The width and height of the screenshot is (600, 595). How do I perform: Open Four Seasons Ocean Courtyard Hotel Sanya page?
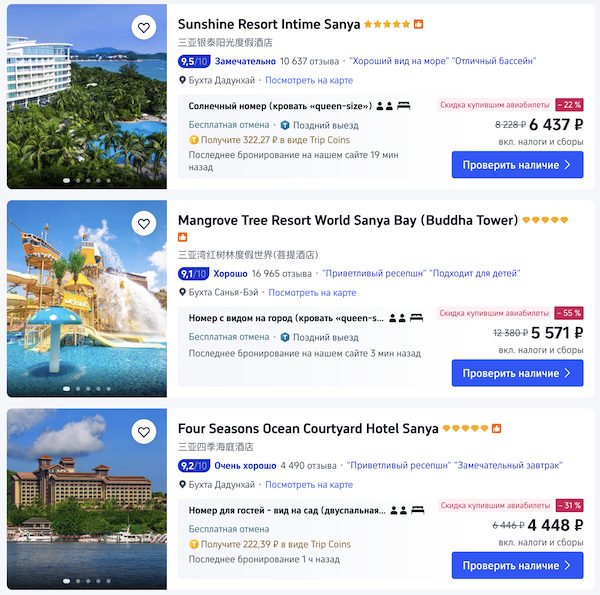pyautogui.click(x=308, y=428)
